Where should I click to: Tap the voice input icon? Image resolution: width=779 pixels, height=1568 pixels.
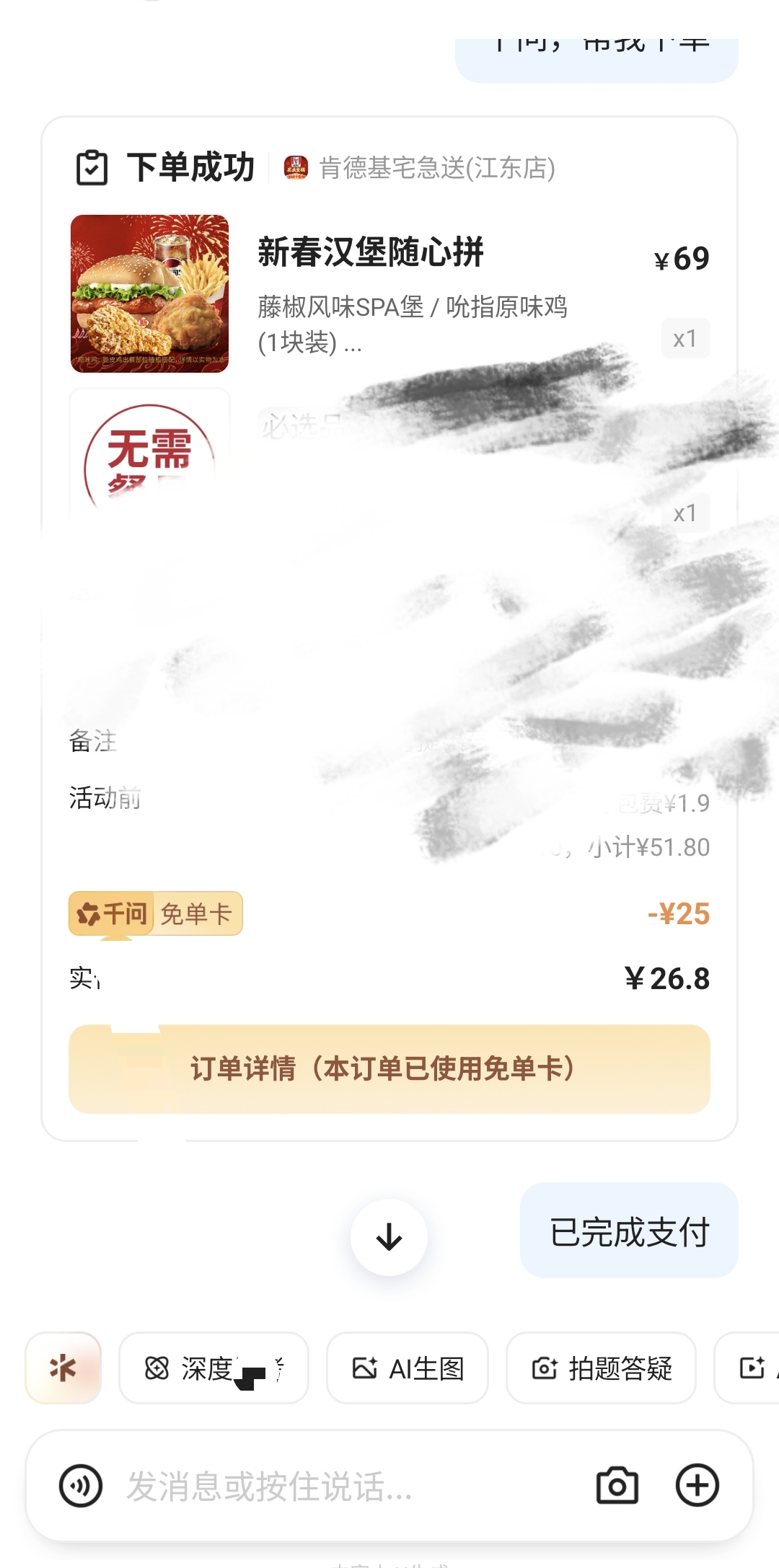(81, 1486)
